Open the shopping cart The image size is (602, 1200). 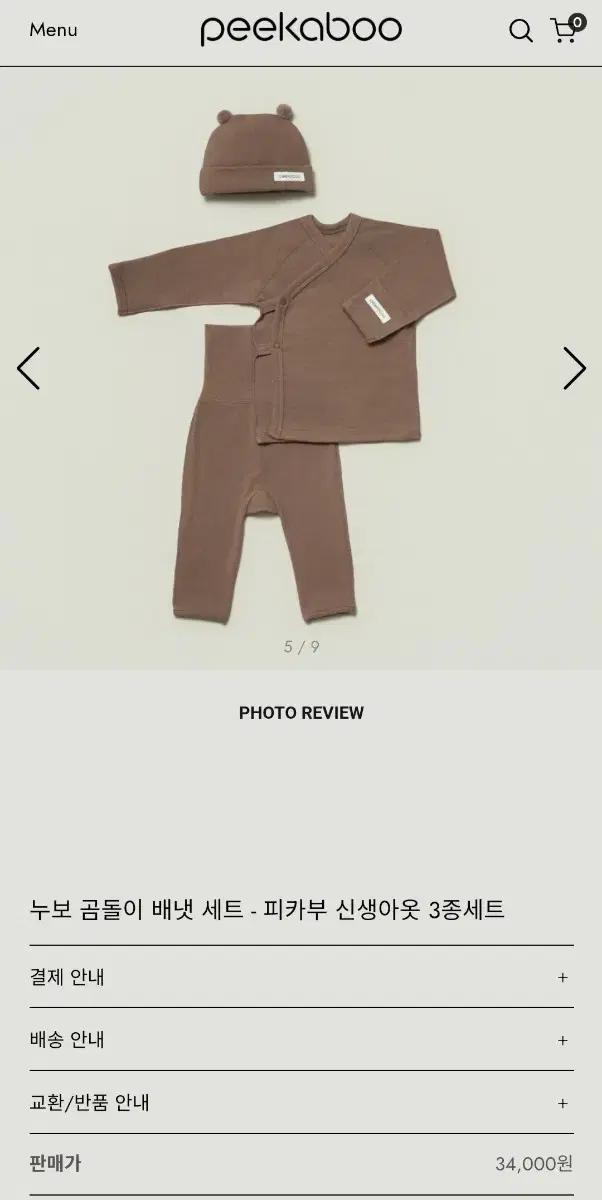tap(566, 29)
